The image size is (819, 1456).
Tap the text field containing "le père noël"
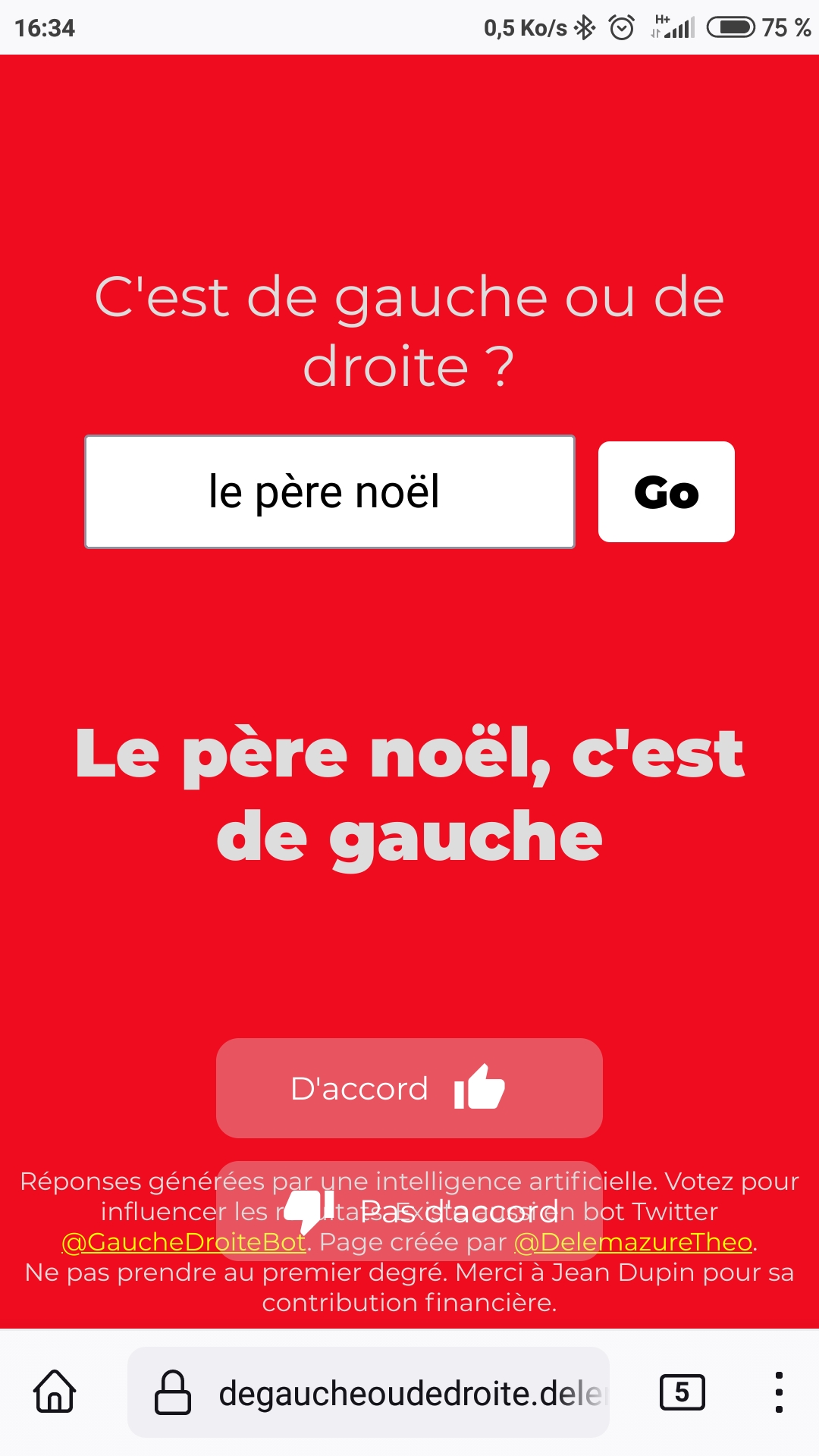[330, 491]
